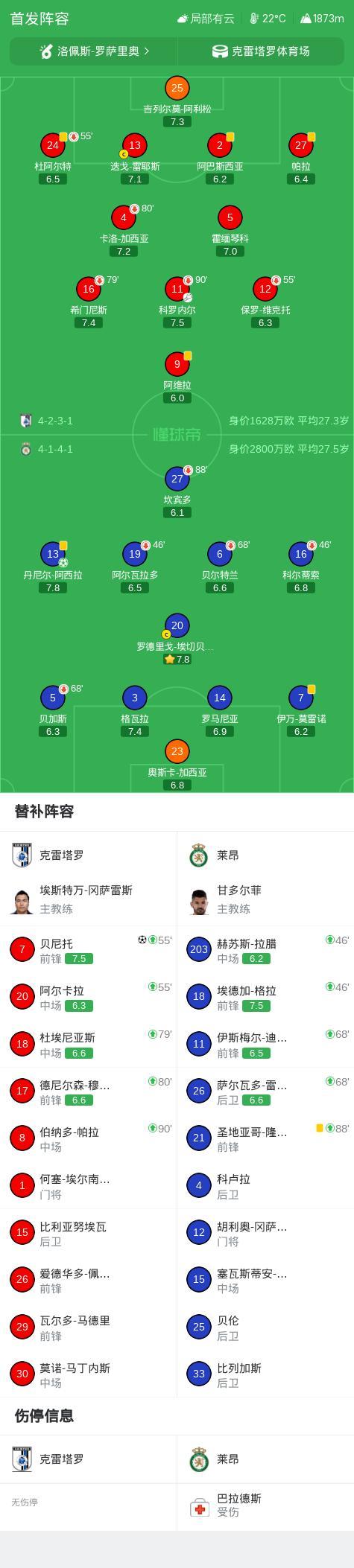This screenshot has height=1568, width=354.
Task: Open substitute 贝尼托 row
Action: (89, 950)
